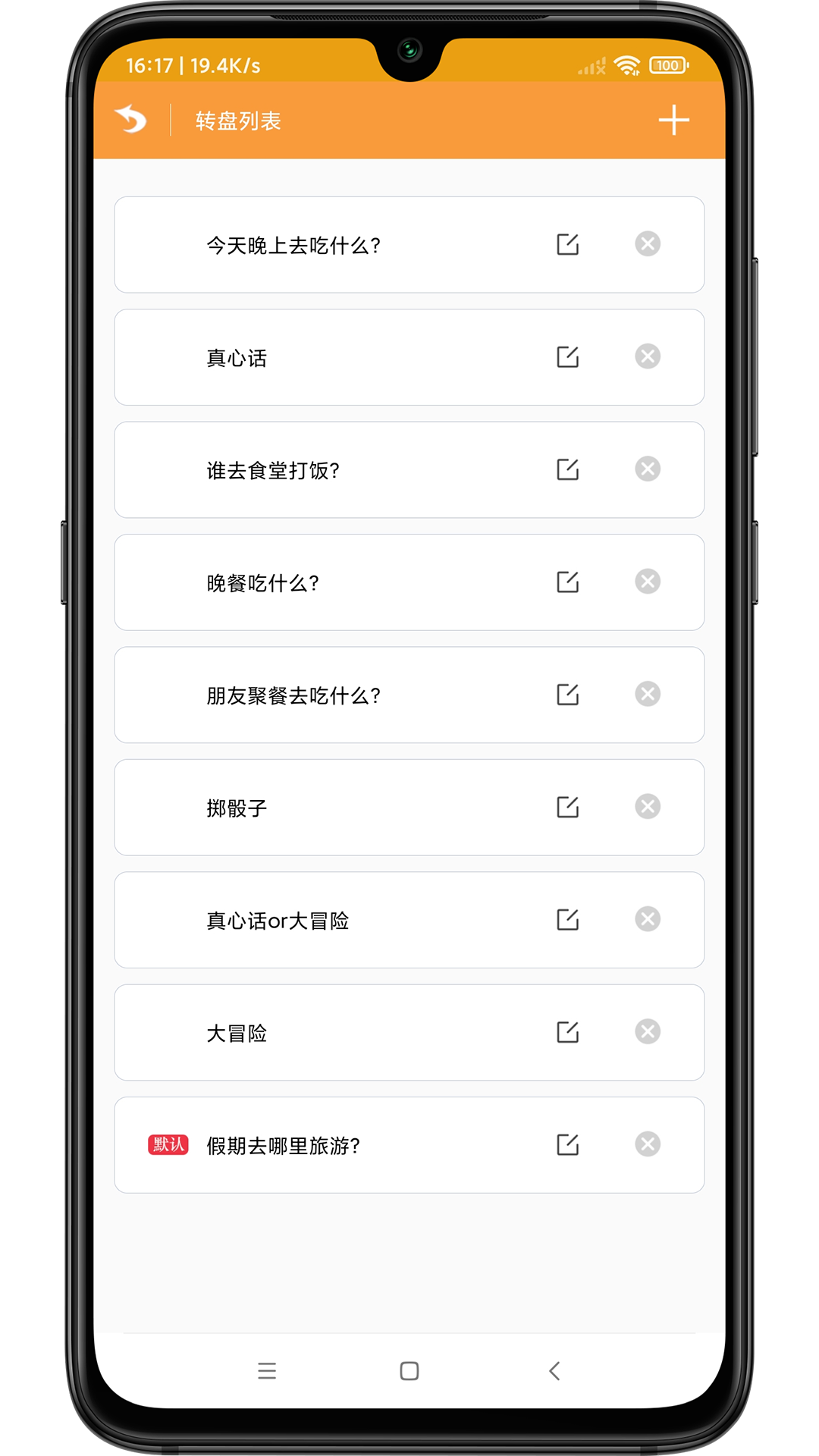This screenshot has height=1456, width=819.
Task: Edit the 真心话 wheel
Action: click(567, 357)
